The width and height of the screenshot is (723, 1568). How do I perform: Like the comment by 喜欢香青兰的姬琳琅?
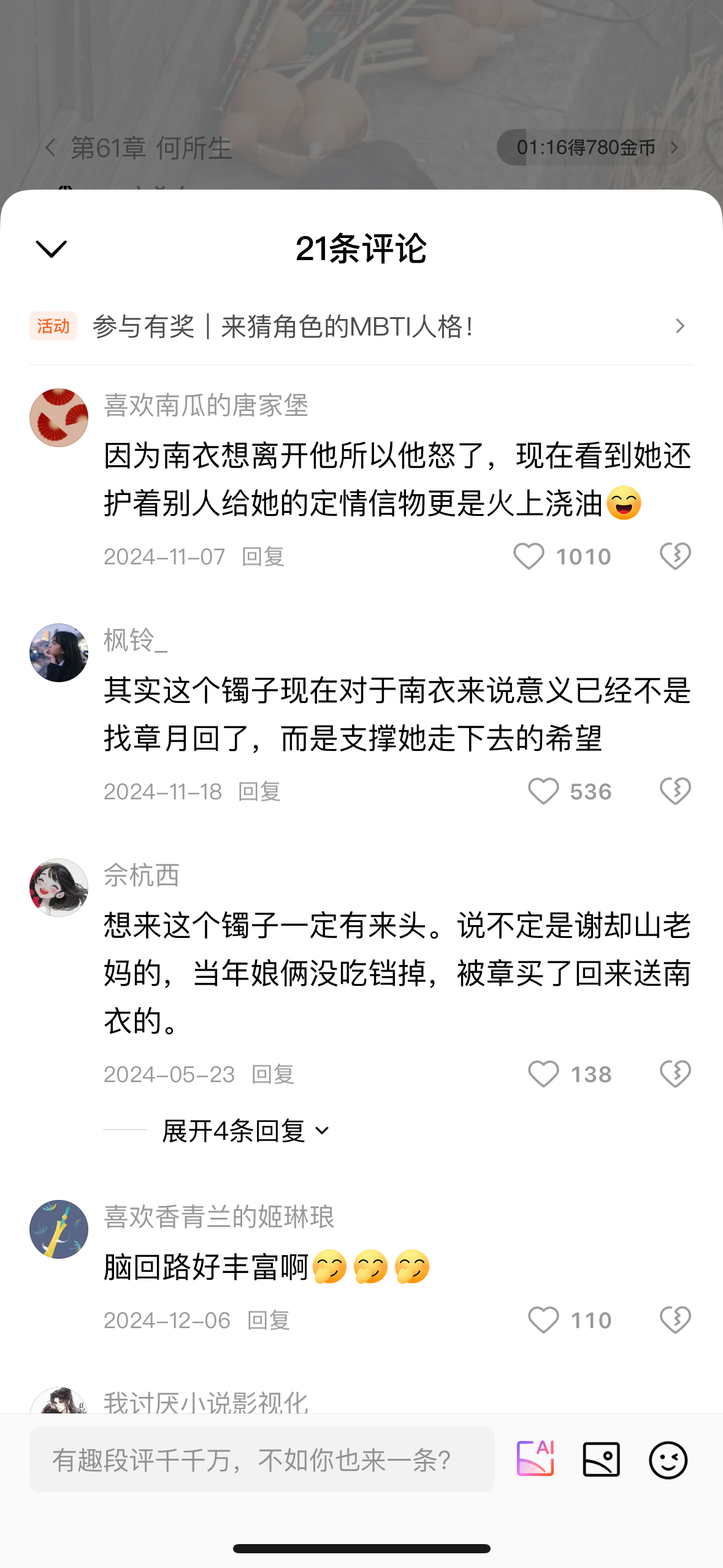[543, 1320]
